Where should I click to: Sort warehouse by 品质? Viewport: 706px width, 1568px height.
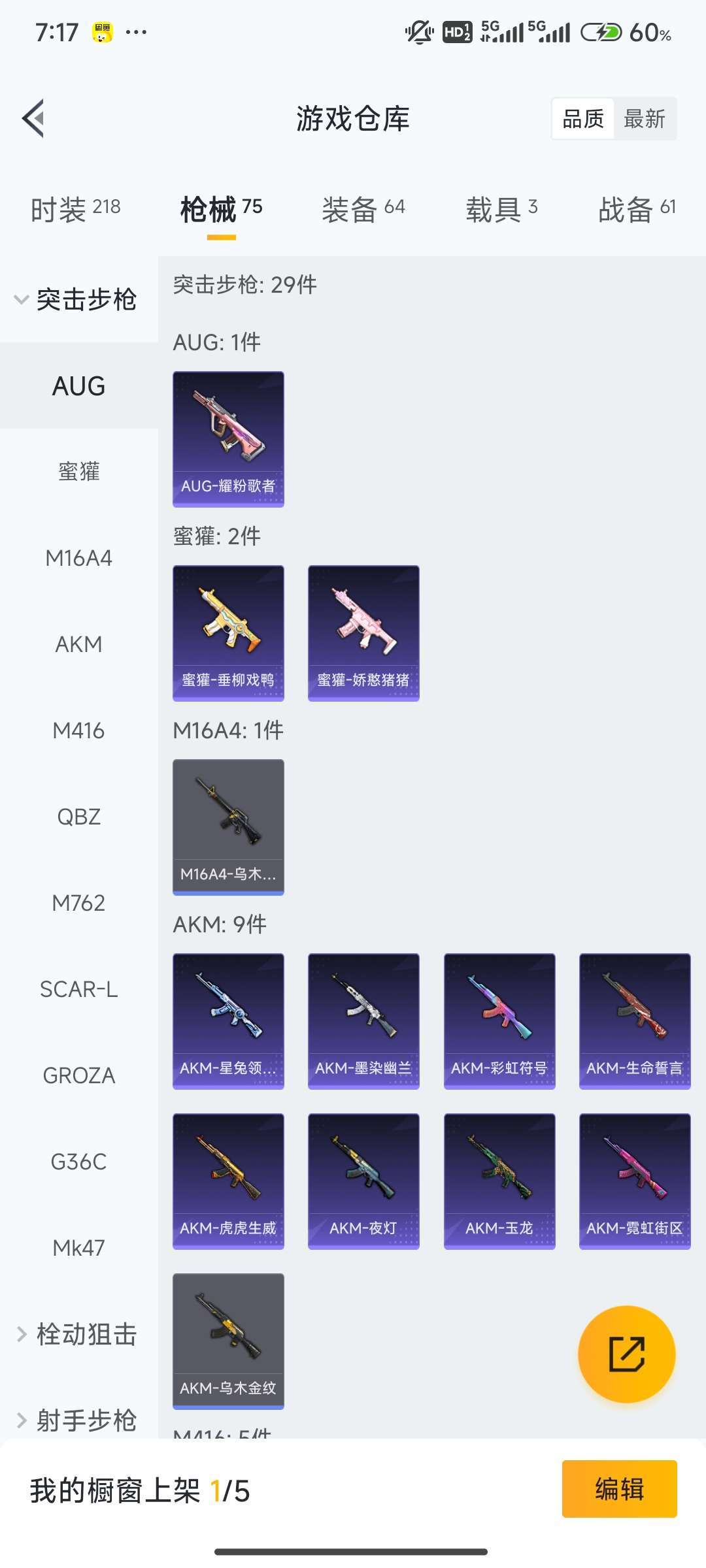pyautogui.click(x=583, y=119)
